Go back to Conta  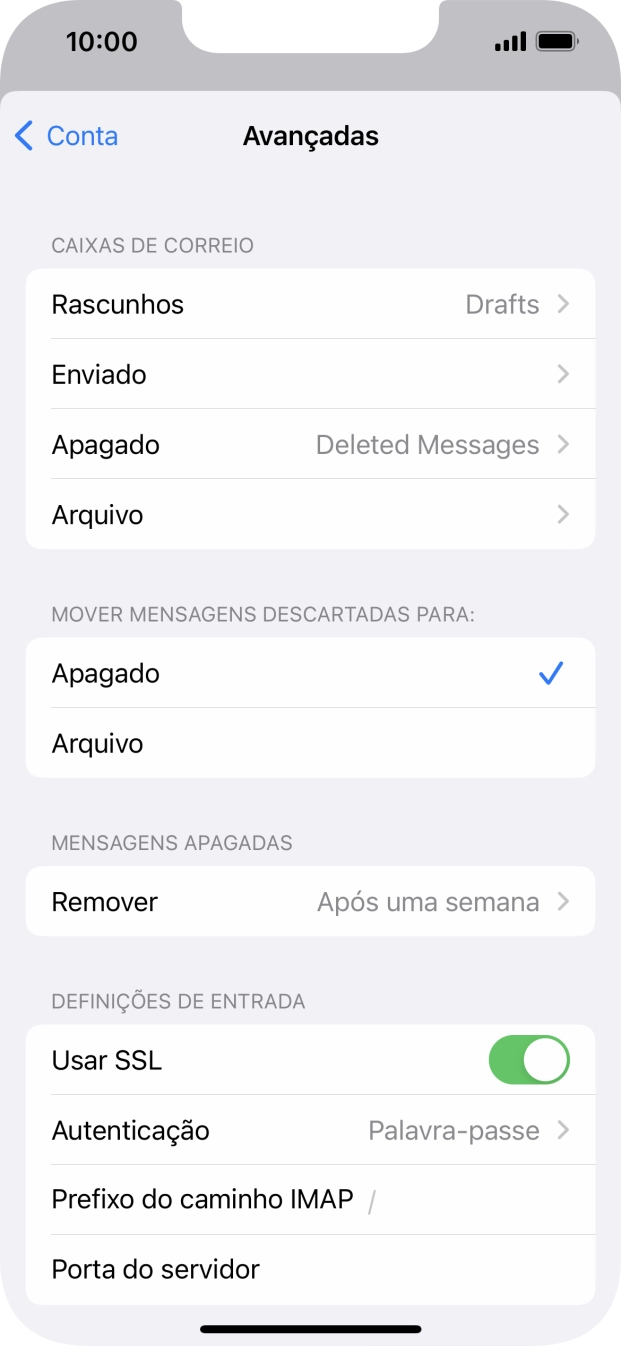(x=66, y=136)
